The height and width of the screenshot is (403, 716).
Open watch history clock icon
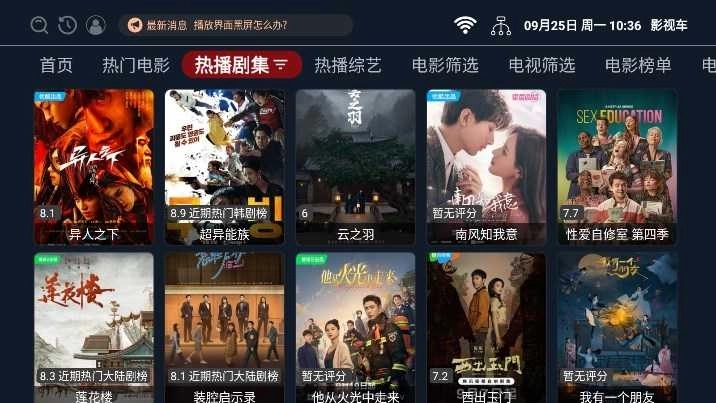[x=67, y=25]
